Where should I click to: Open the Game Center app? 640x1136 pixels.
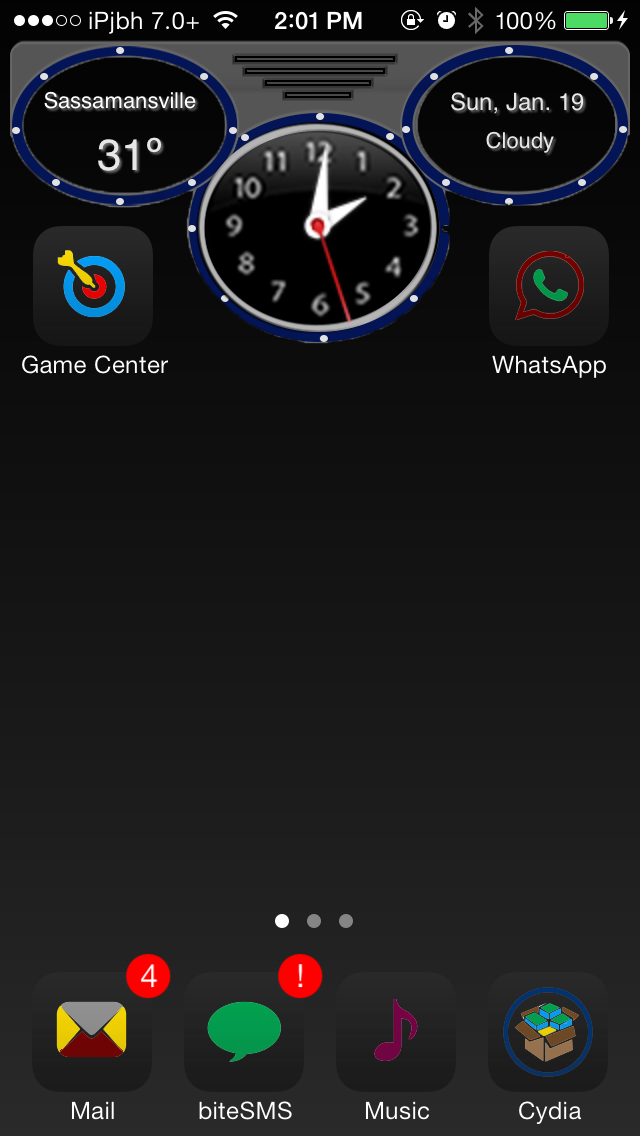coord(93,285)
